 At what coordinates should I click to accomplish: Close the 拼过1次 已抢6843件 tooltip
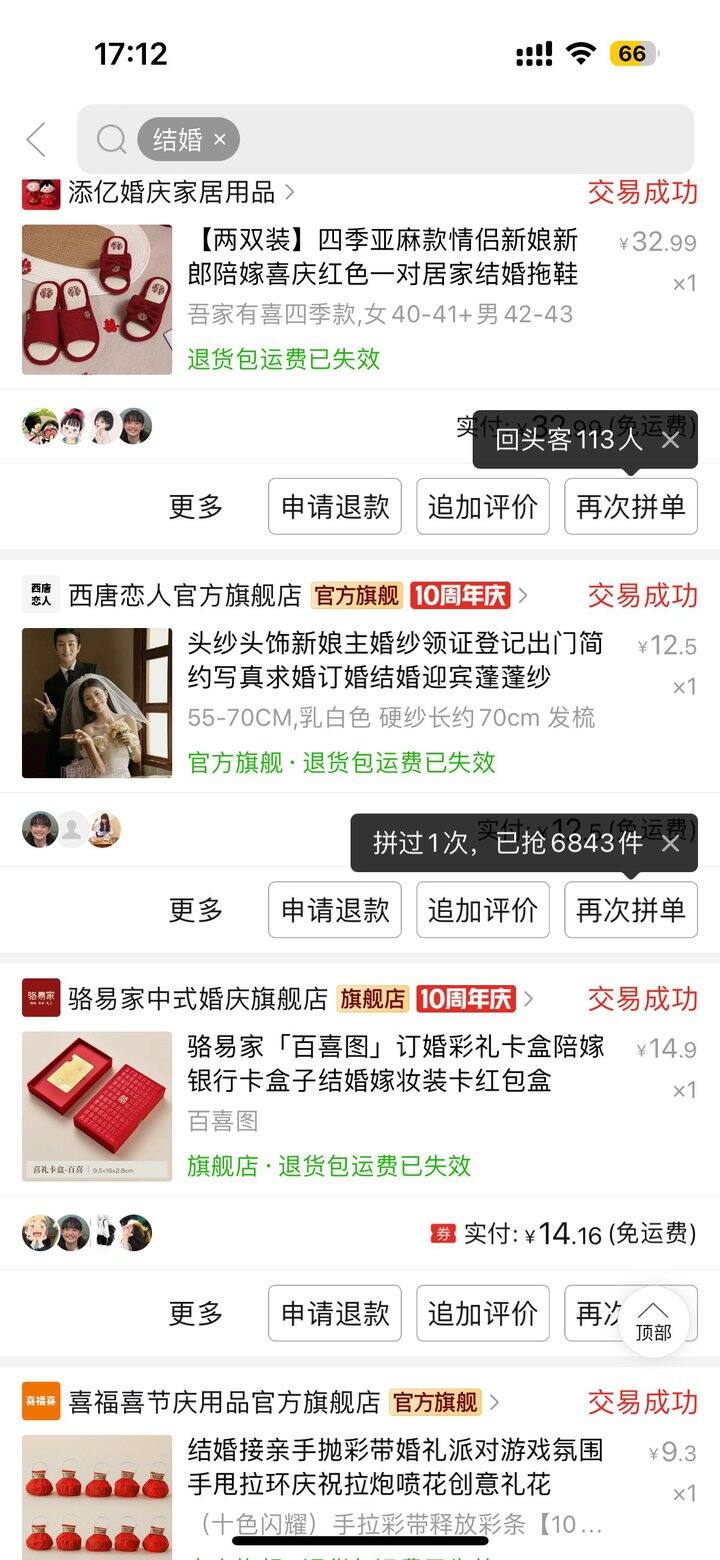[670, 843]
